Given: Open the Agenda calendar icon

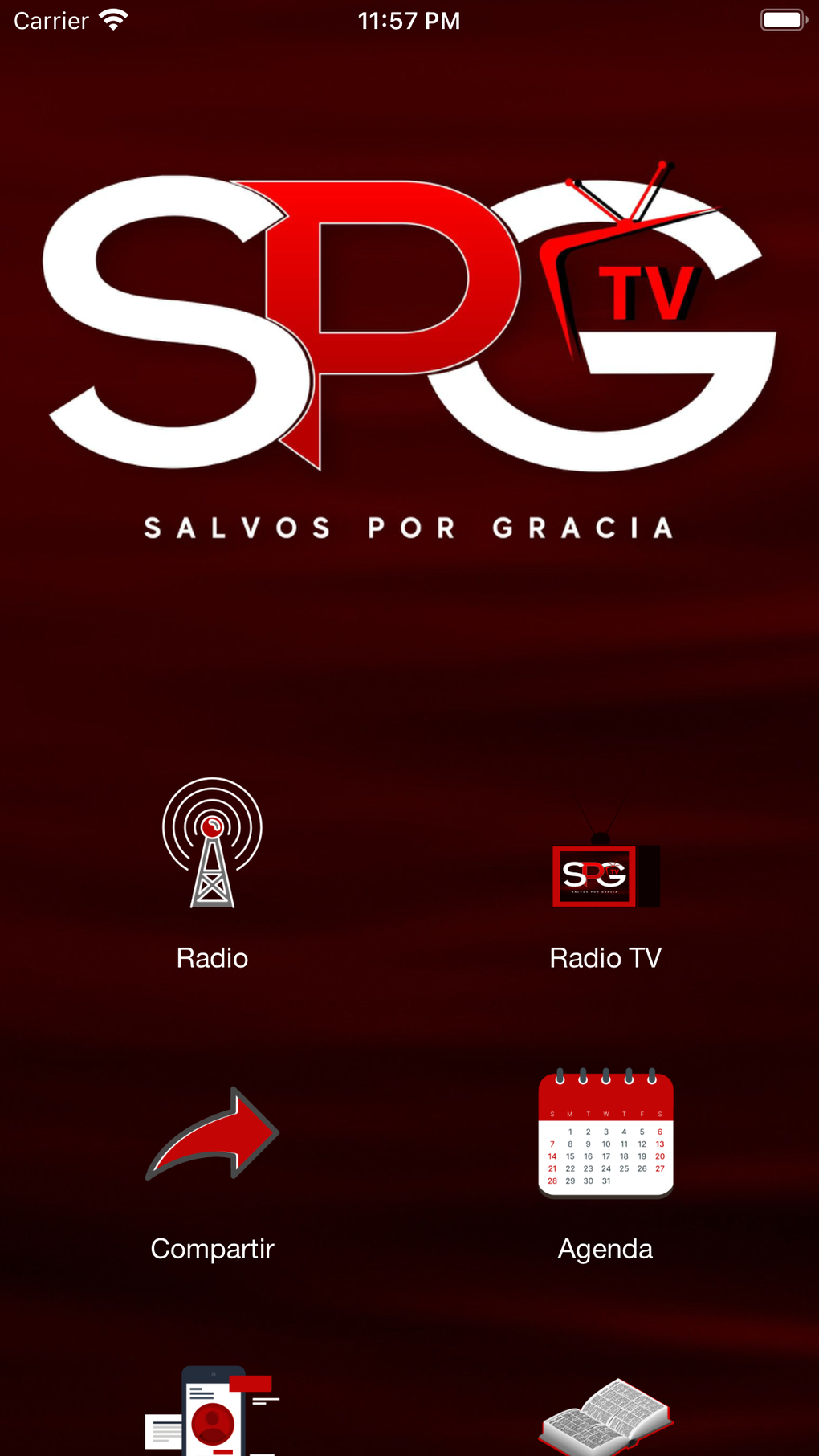Looking at the screenshot, I should point(605,1132).
